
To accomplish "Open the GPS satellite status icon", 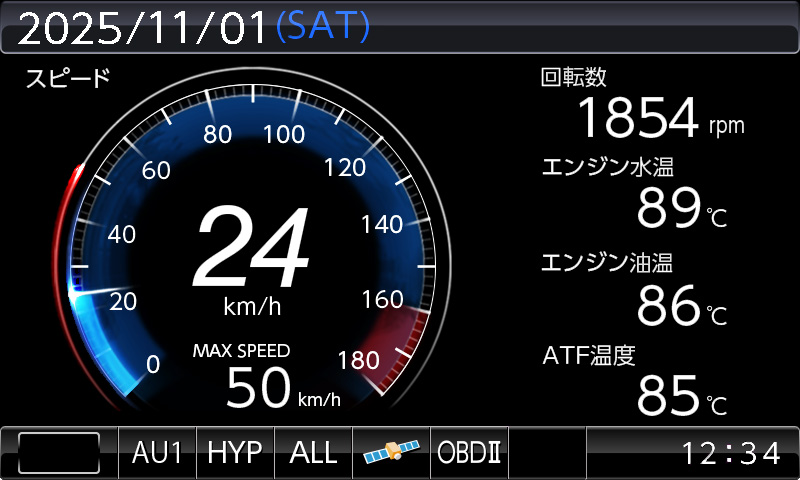I will (391, 453).
